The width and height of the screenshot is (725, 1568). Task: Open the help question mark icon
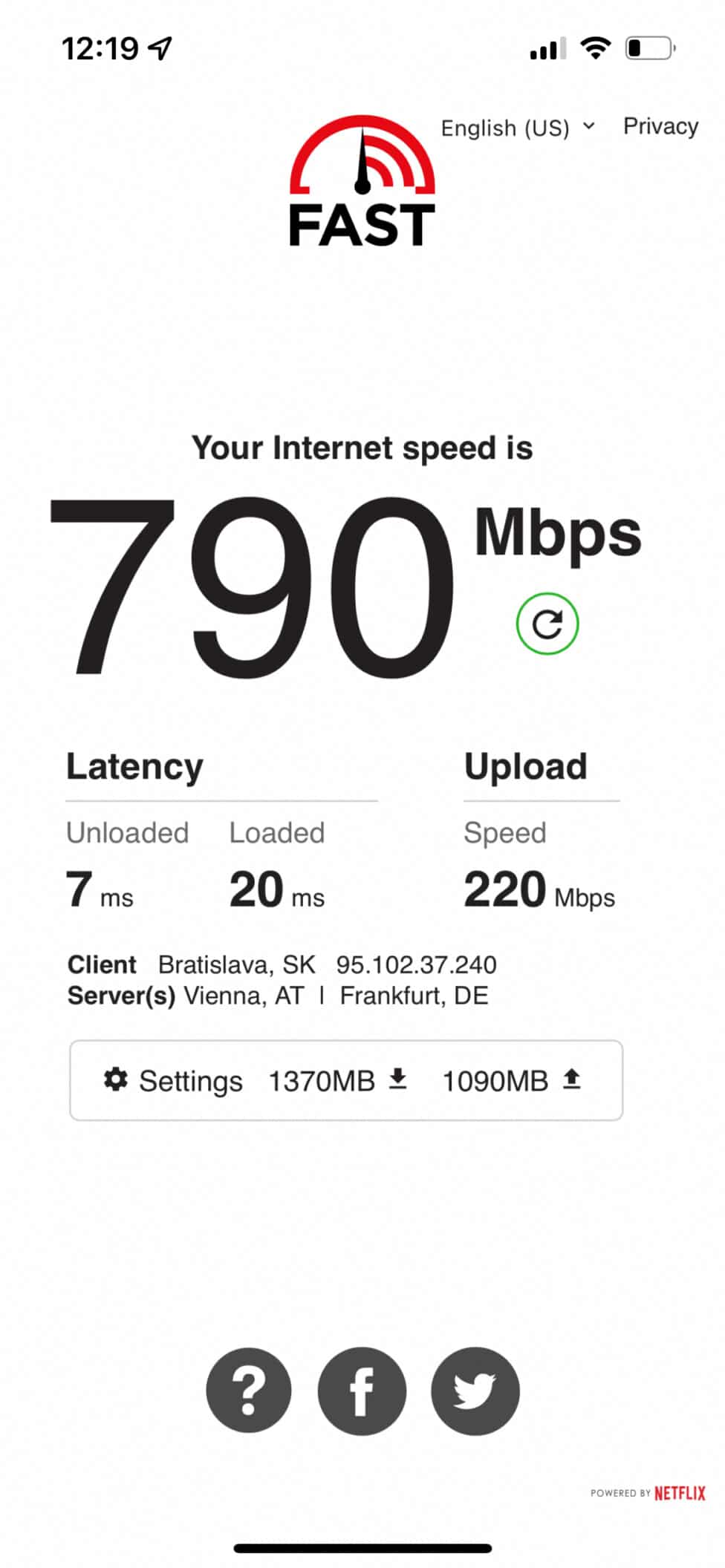pos(249,1391)
